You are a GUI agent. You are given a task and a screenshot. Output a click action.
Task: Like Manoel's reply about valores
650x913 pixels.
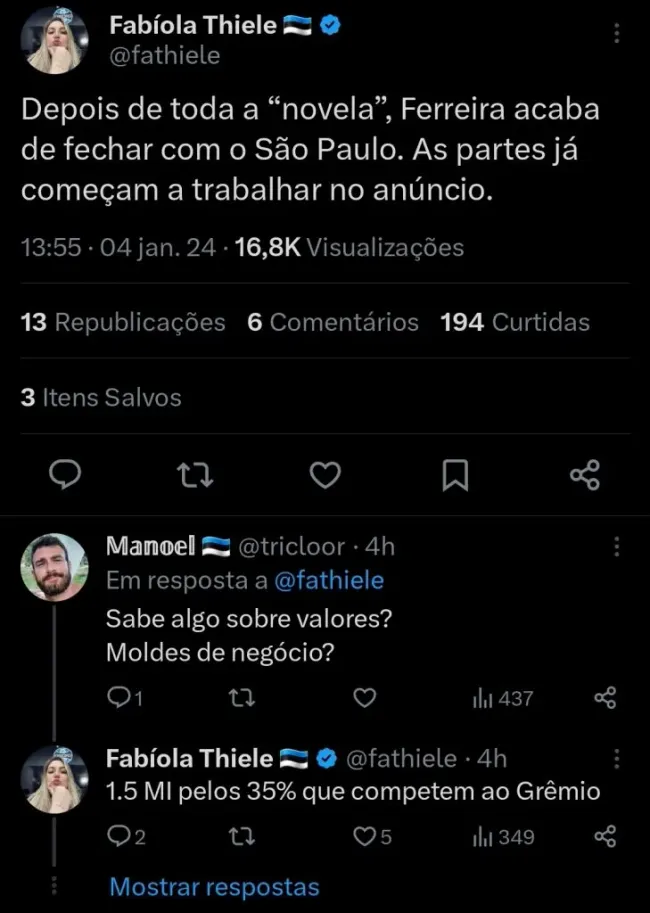(x=365, y=698)
